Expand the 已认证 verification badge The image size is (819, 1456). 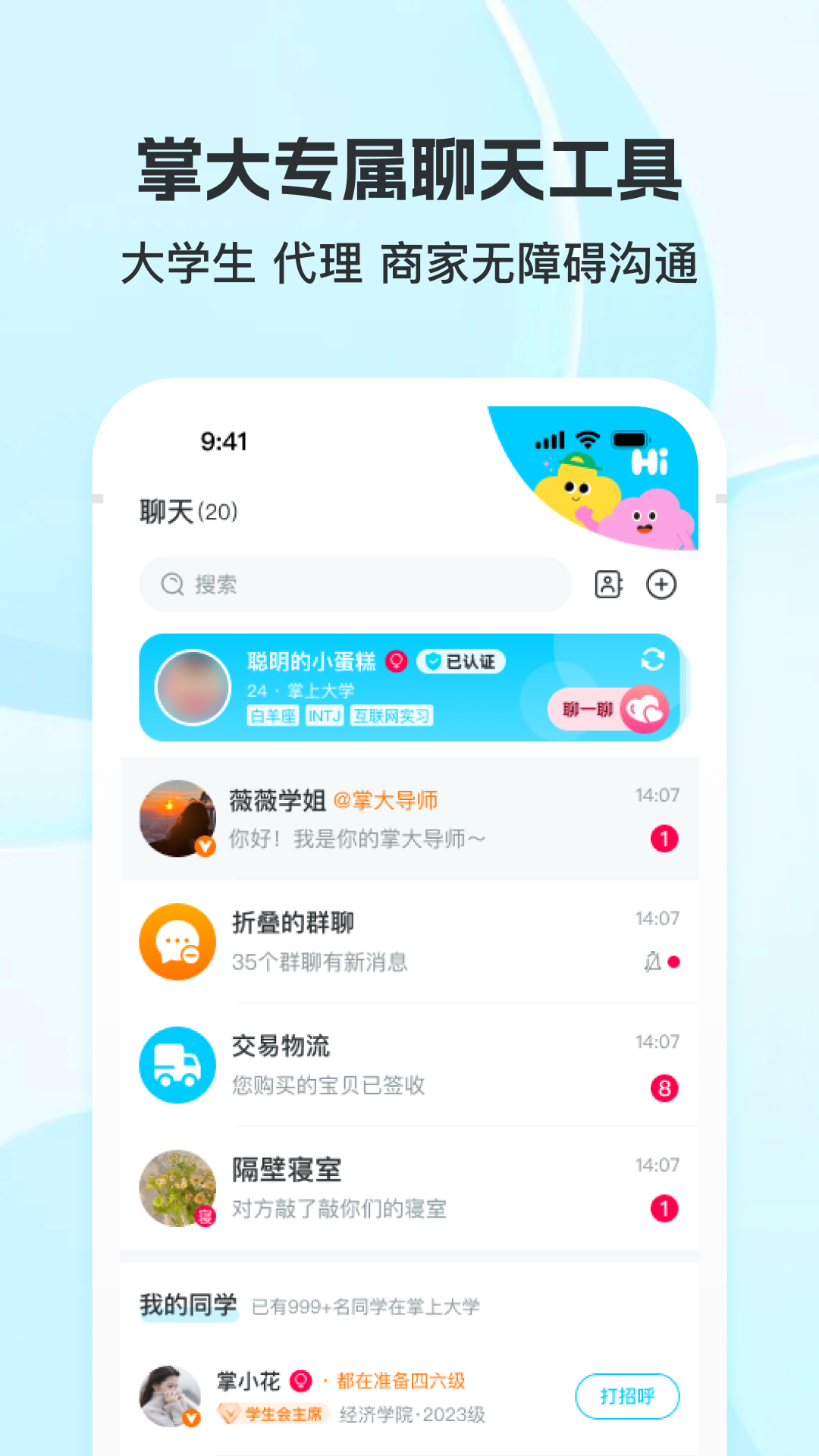tap(462, 662)
